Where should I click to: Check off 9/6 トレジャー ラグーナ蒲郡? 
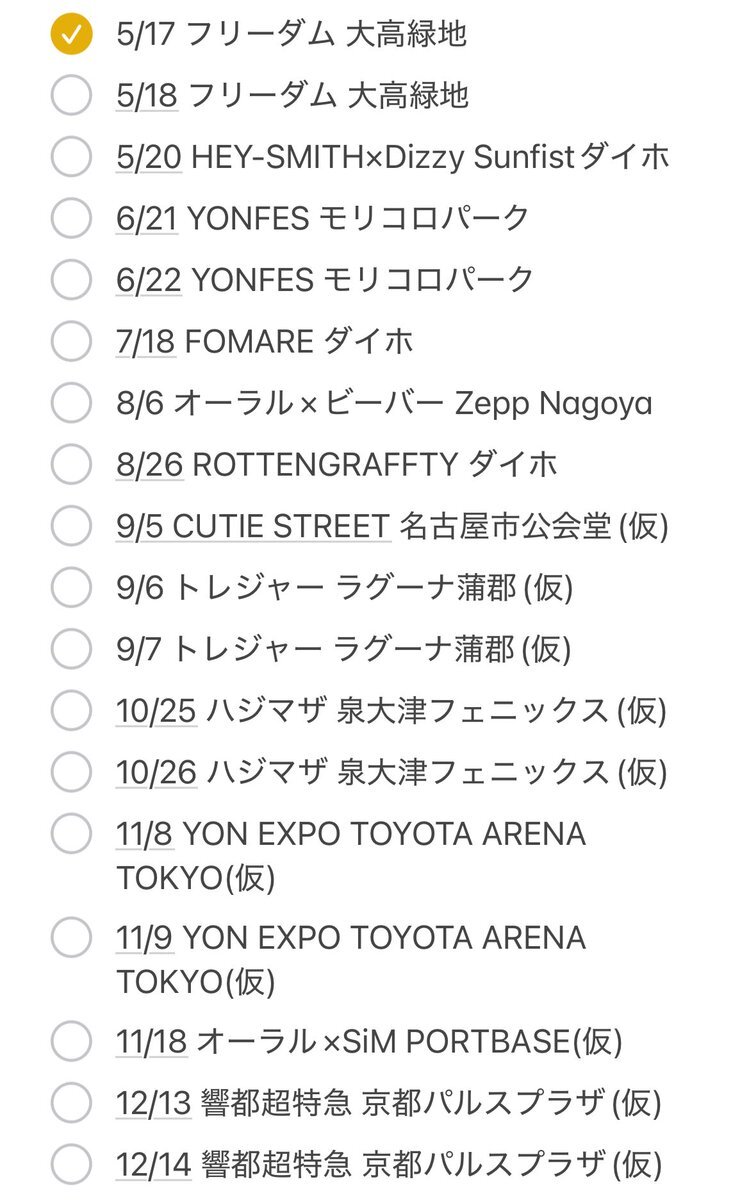click(x=71, y=587)
